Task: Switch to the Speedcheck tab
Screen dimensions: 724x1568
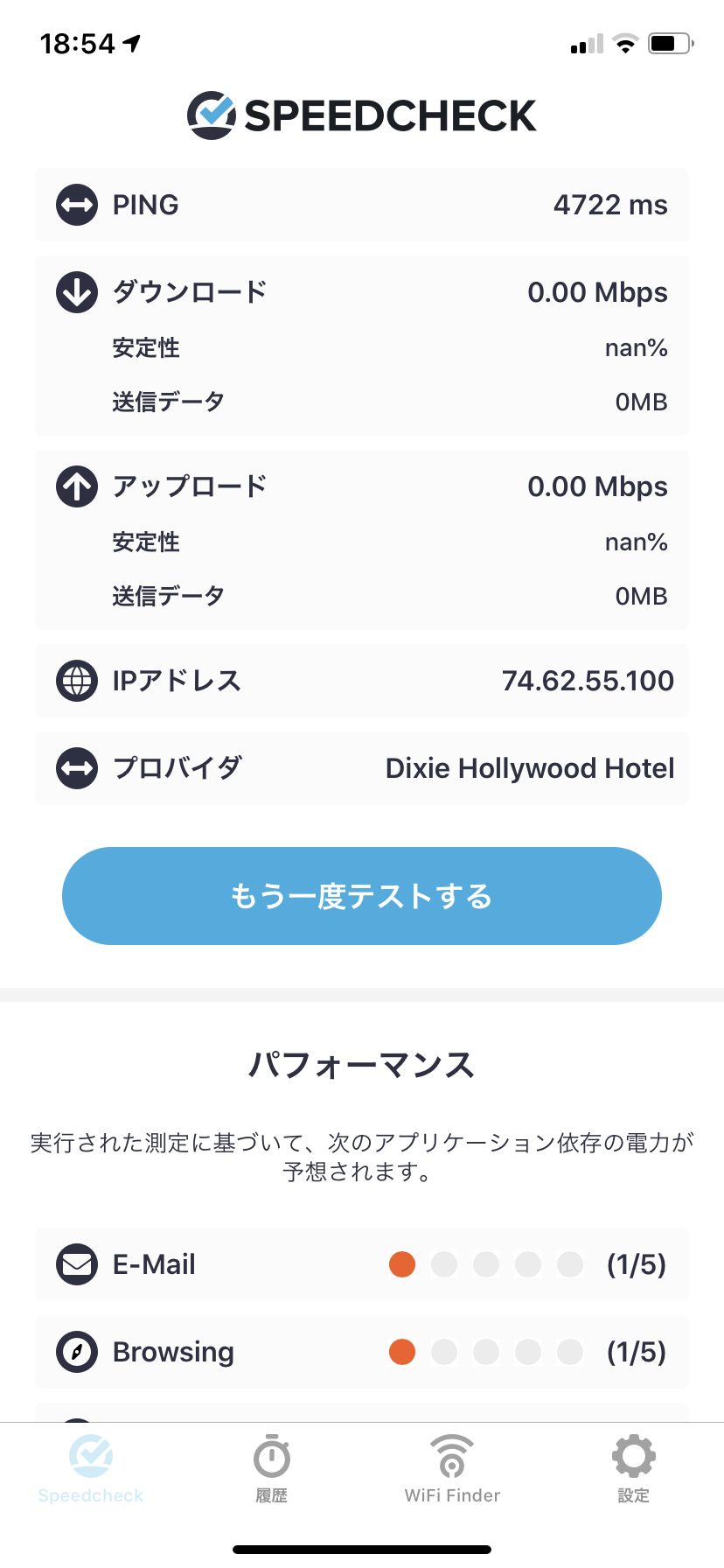Action: 91,1469
